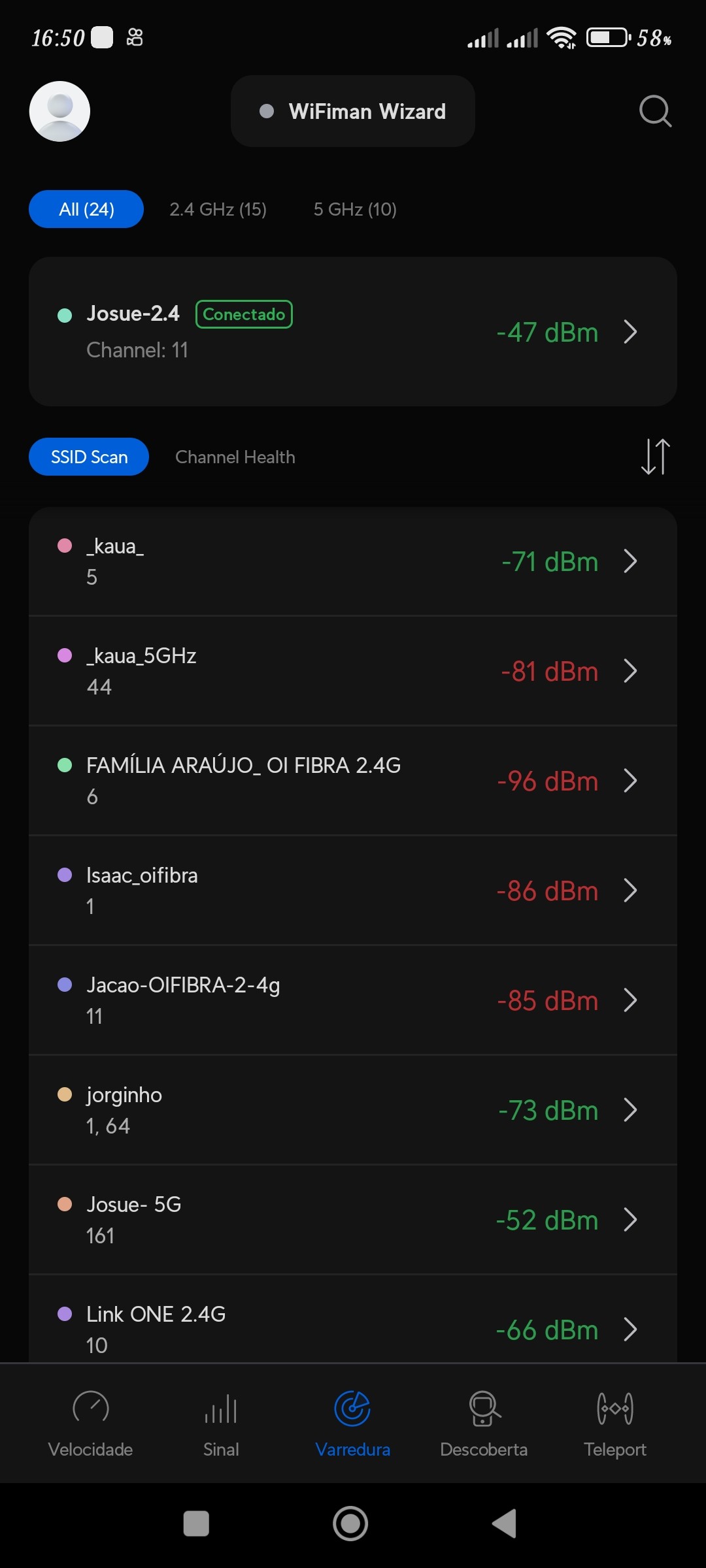Select the SSID Scan view
This screenshot has height=1568, width=706.
pyautogui.click(x=89, y=457)
